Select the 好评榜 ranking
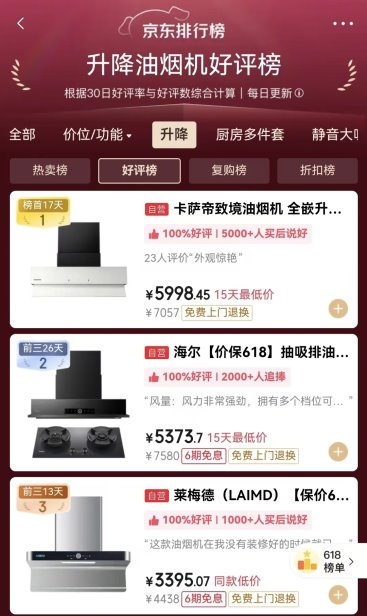This screenshot has width=367, height=616. point(139,170)
